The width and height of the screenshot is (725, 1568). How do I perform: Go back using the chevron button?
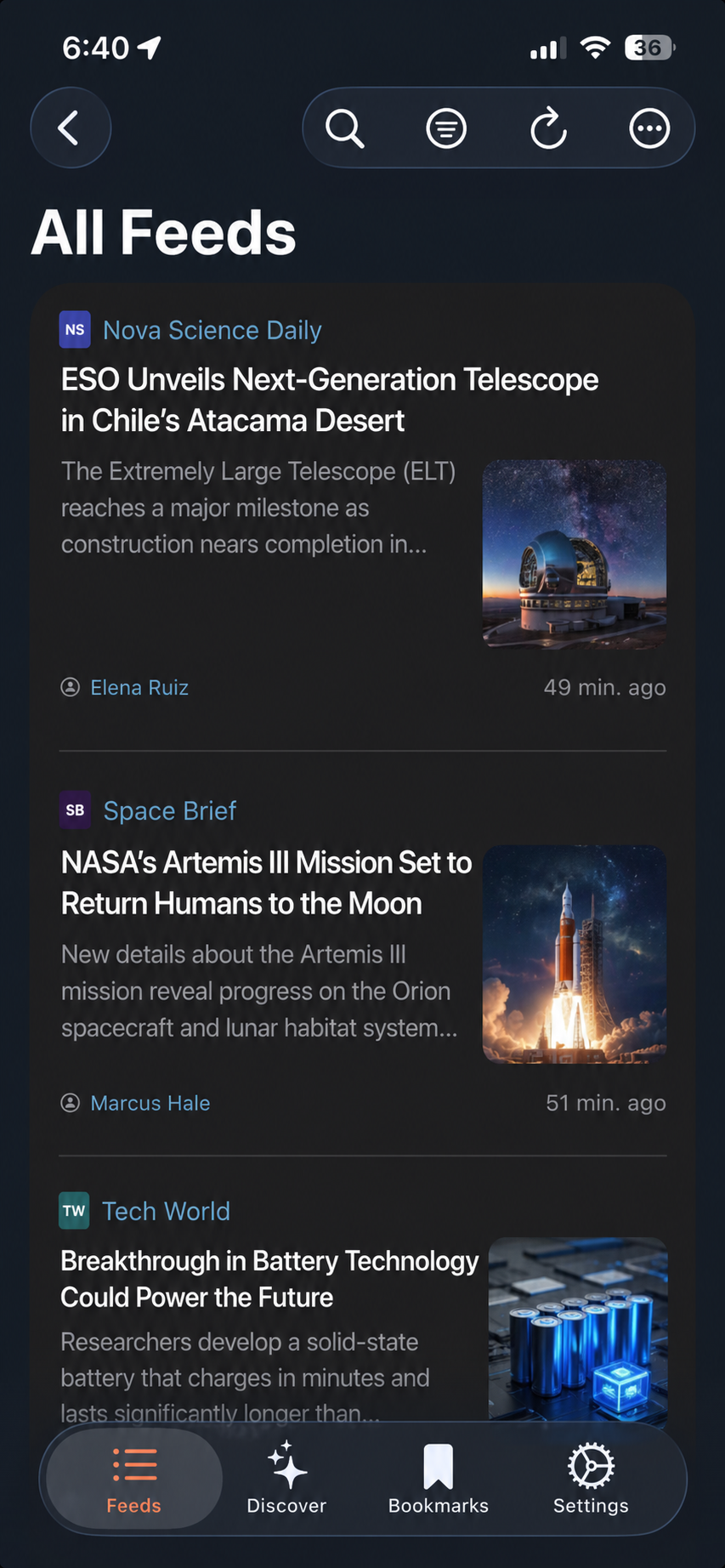pyautogui.click(x=71, y=128)
